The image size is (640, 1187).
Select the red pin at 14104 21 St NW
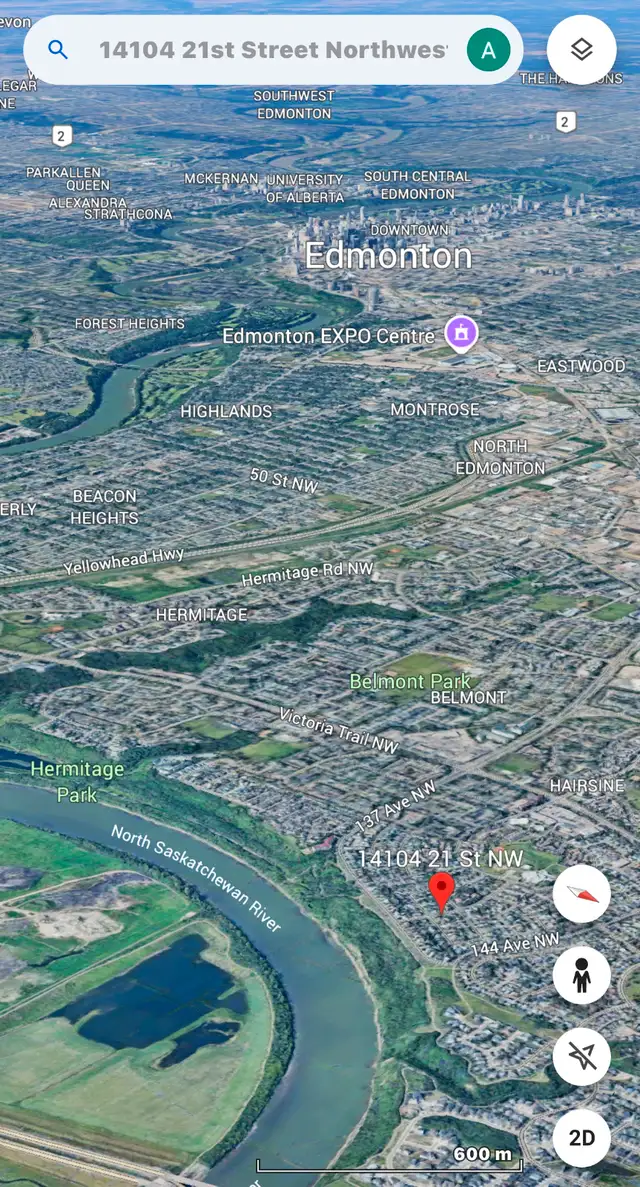[442, 892]
